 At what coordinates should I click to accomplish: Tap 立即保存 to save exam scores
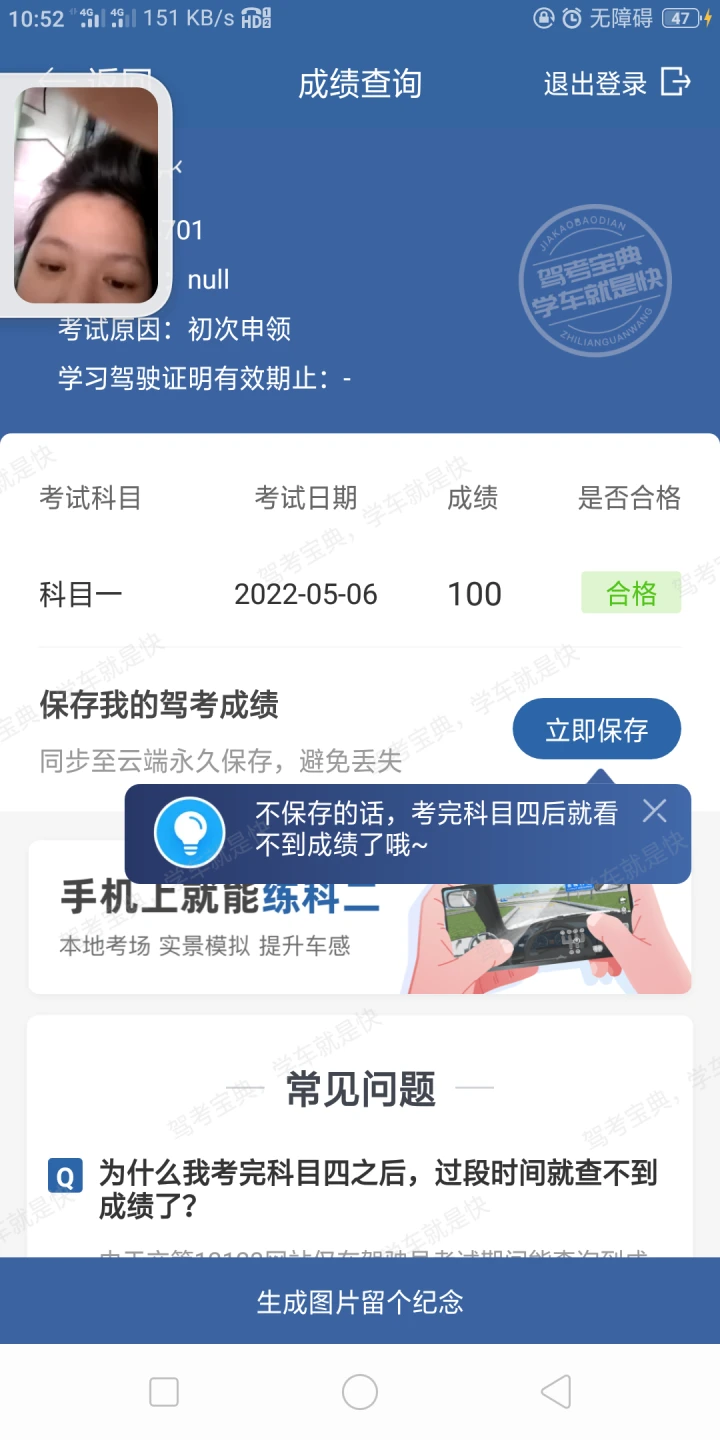point(597,730)
